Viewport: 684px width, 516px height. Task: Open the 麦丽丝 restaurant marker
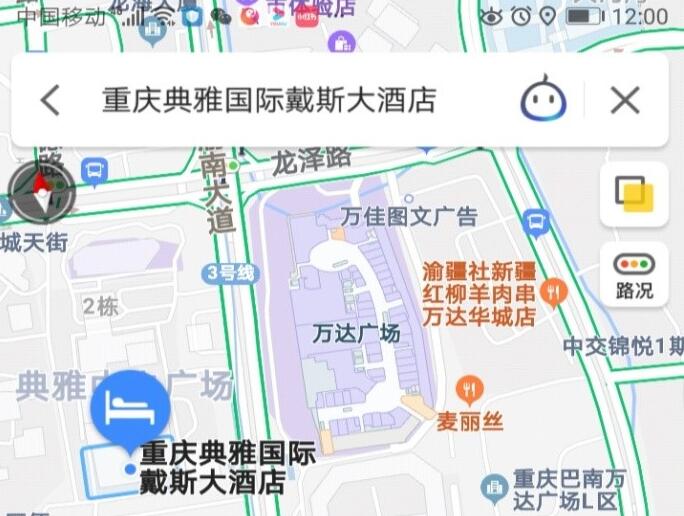click(x=469, y=390)
